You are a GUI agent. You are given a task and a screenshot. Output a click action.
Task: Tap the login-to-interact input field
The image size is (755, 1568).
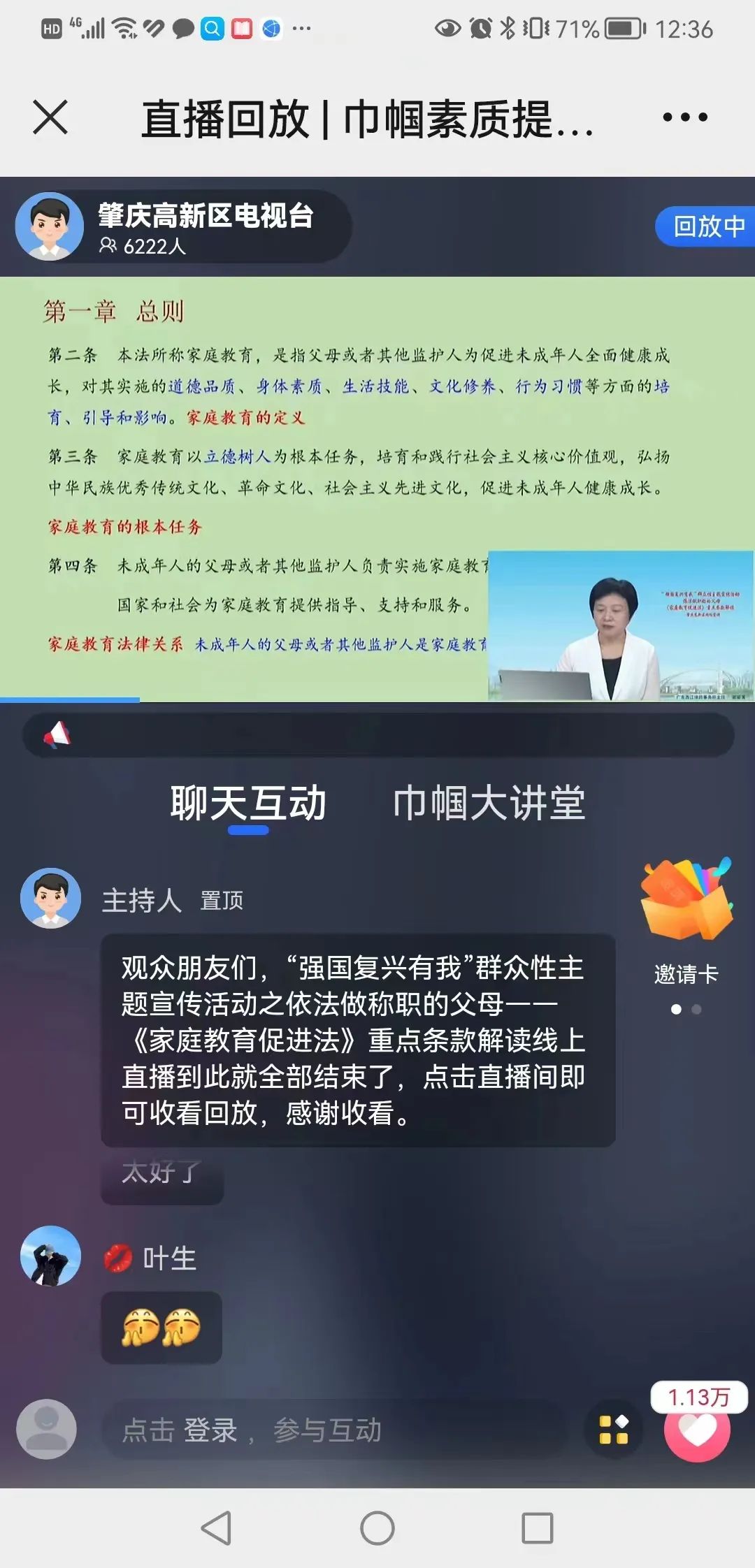(x=336, y=1430)
